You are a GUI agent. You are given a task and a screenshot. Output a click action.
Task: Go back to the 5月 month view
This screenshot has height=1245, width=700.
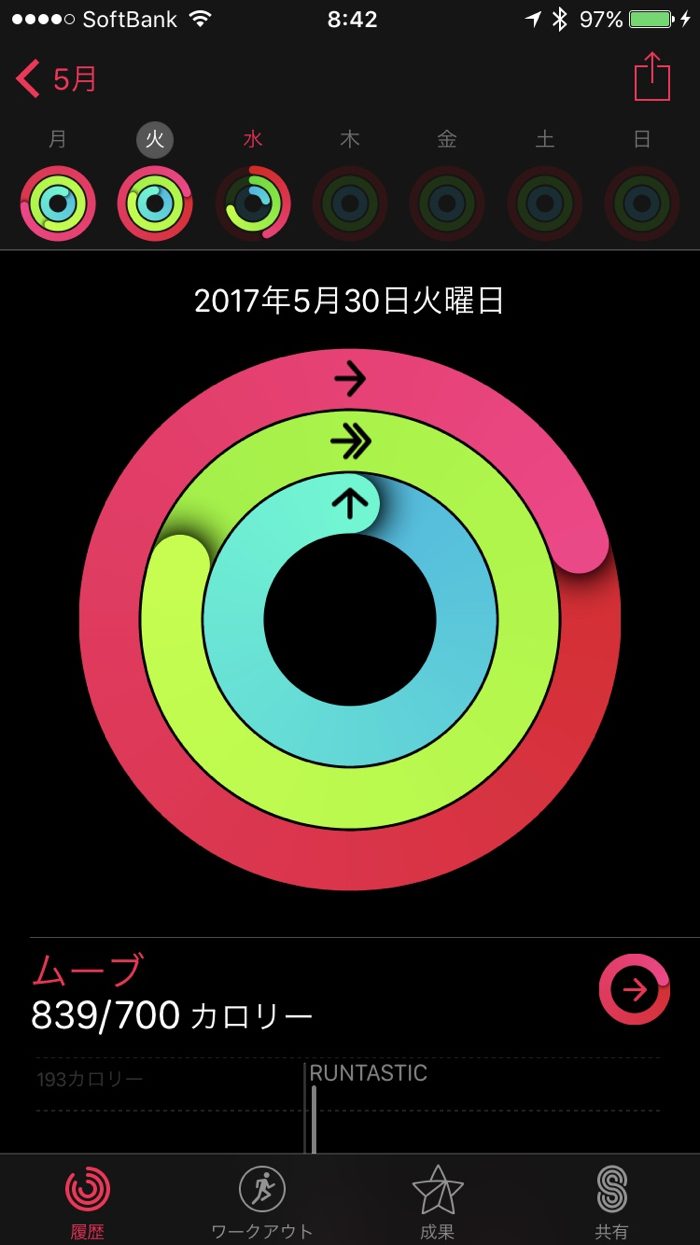57,79
